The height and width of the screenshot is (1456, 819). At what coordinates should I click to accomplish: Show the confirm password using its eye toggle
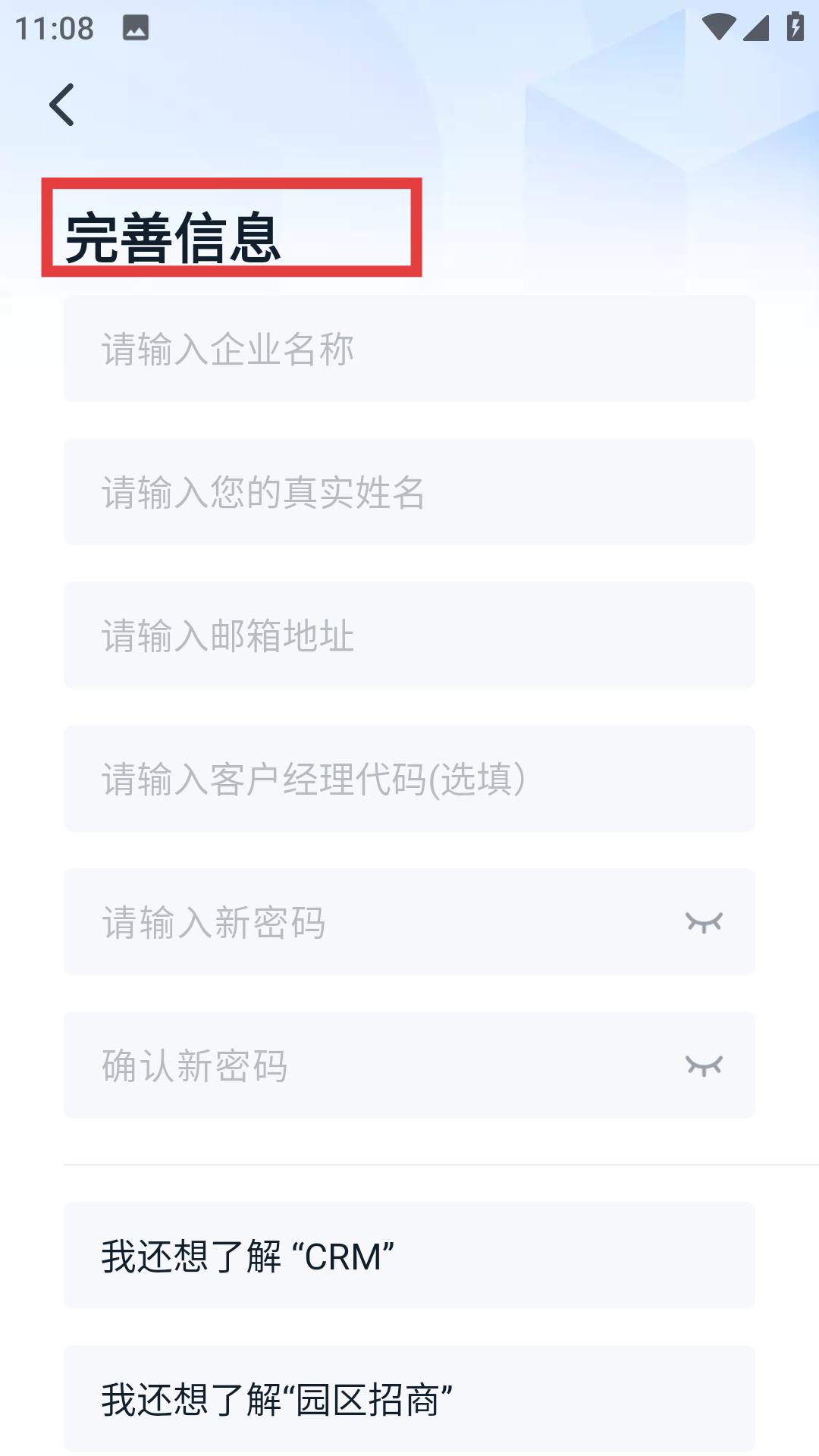pos(702,1065)
